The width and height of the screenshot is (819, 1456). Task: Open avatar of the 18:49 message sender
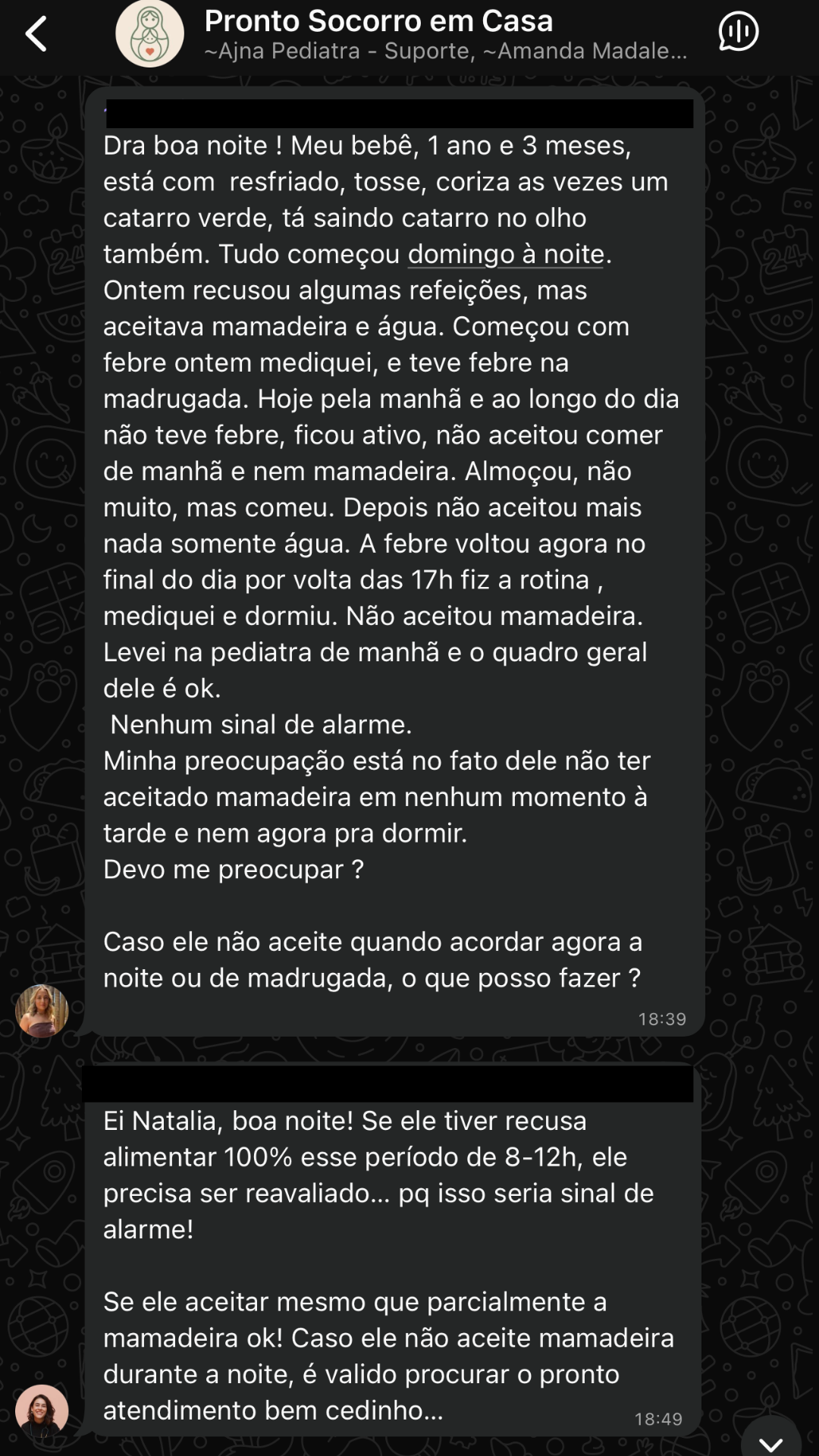click(x=42, y=1411)
